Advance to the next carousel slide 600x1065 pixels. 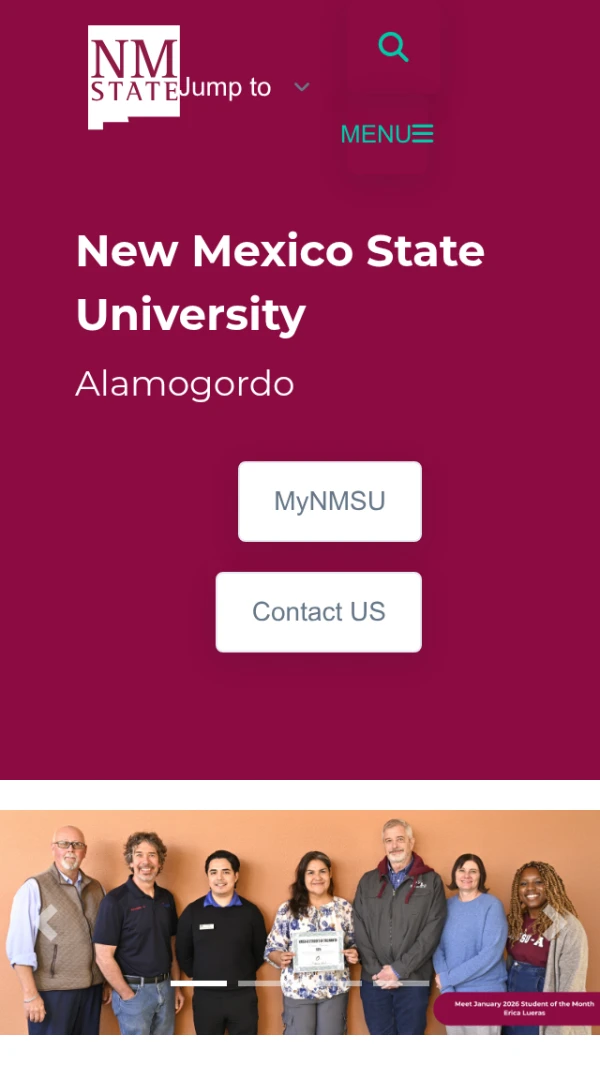click(x=554, y=922)
